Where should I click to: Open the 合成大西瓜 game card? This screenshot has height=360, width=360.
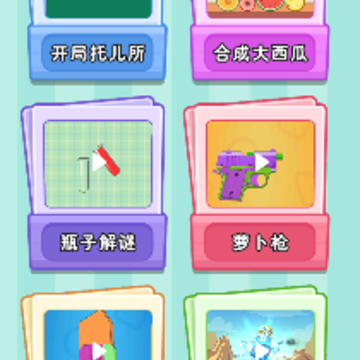pos(260,40)
